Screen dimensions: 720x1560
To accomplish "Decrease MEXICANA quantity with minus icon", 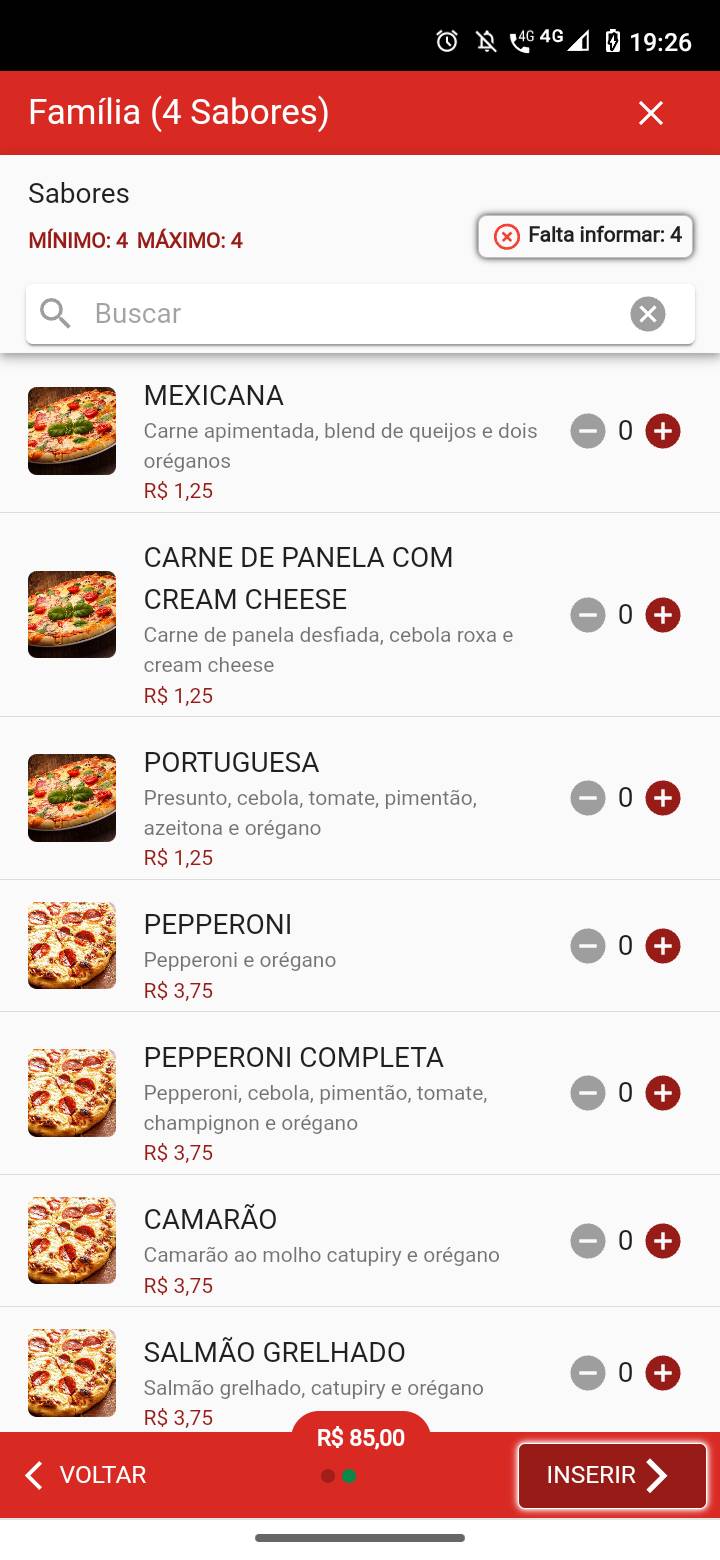I will click(588, 431).
